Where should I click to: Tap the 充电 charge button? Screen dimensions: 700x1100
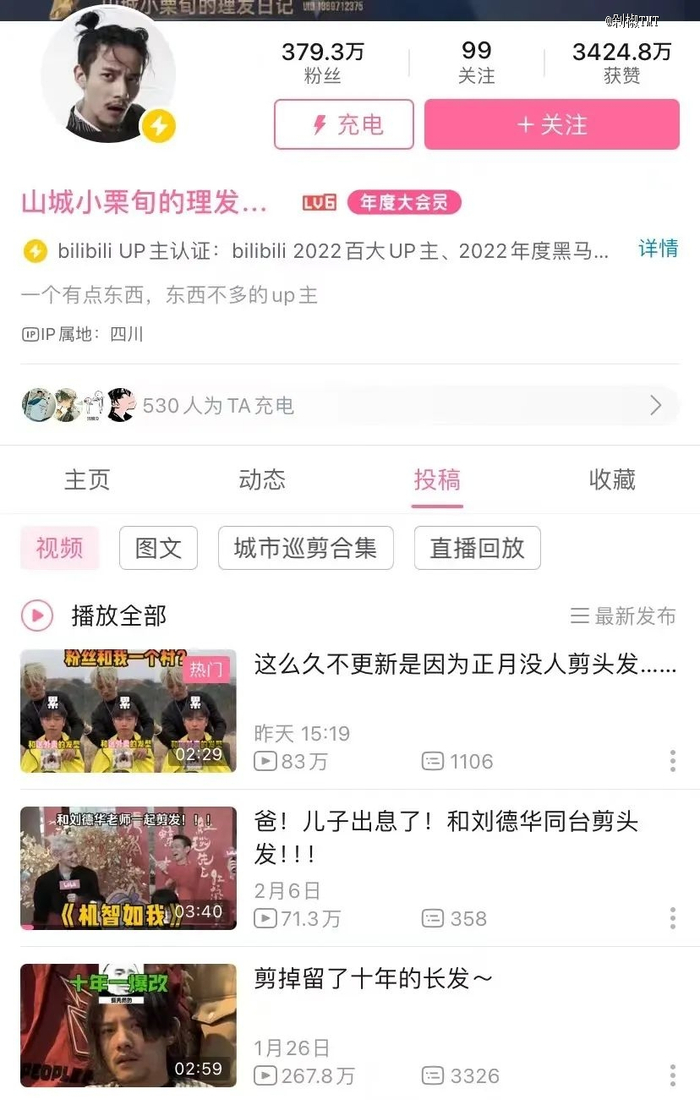344,124
